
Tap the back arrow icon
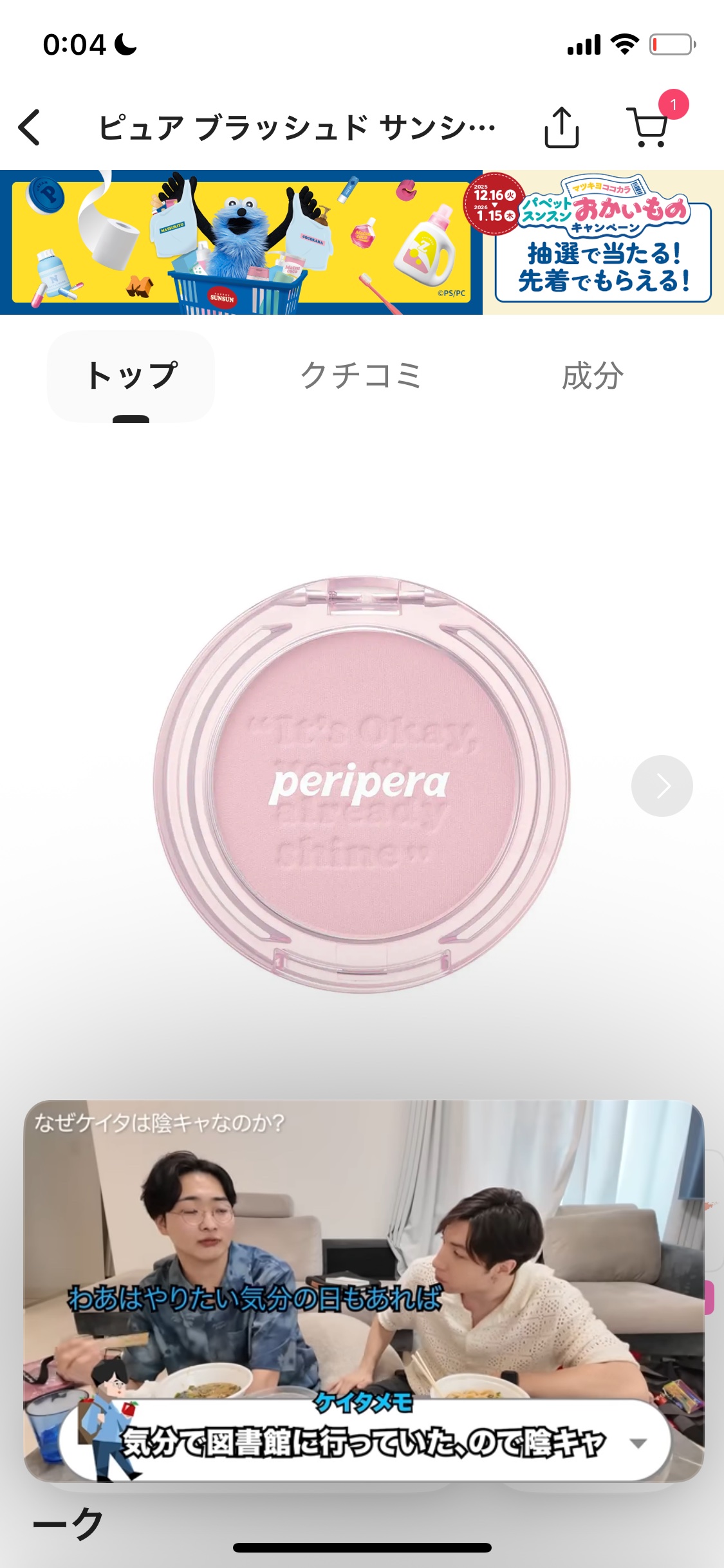[x=29, y=127]
